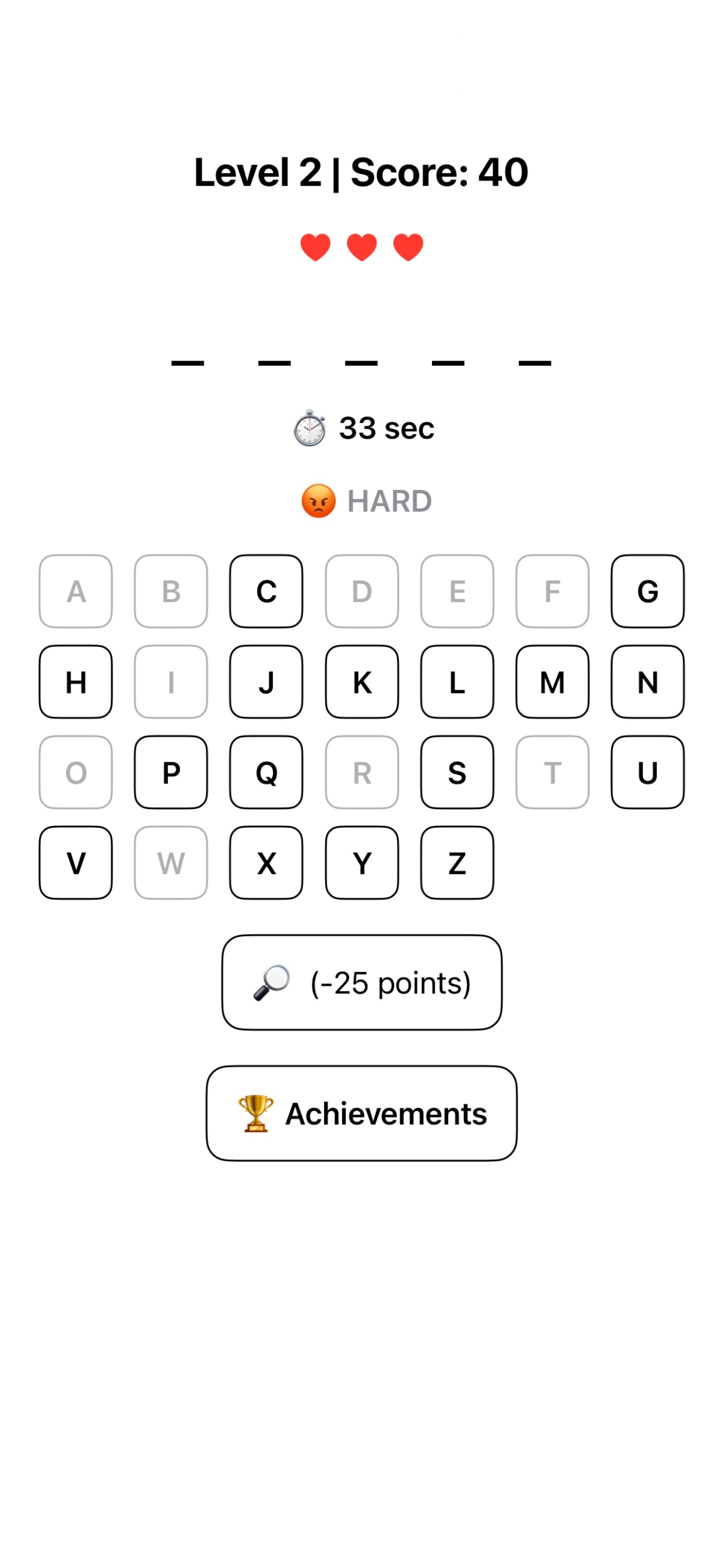Select the N key
Image resolution: width=724 pixels, height=1568 pixels.
[x=647, y=682]
